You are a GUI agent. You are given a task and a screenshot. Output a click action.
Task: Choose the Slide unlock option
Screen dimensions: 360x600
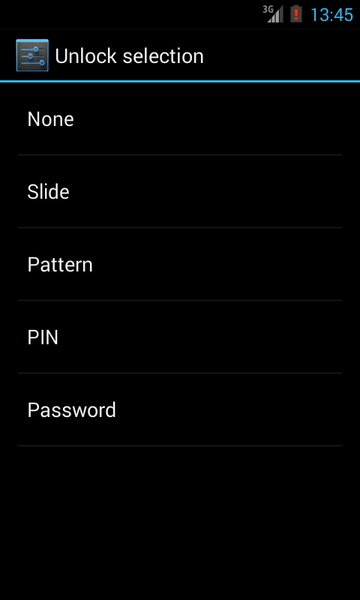pyautogui.click(x=180, y=192)
